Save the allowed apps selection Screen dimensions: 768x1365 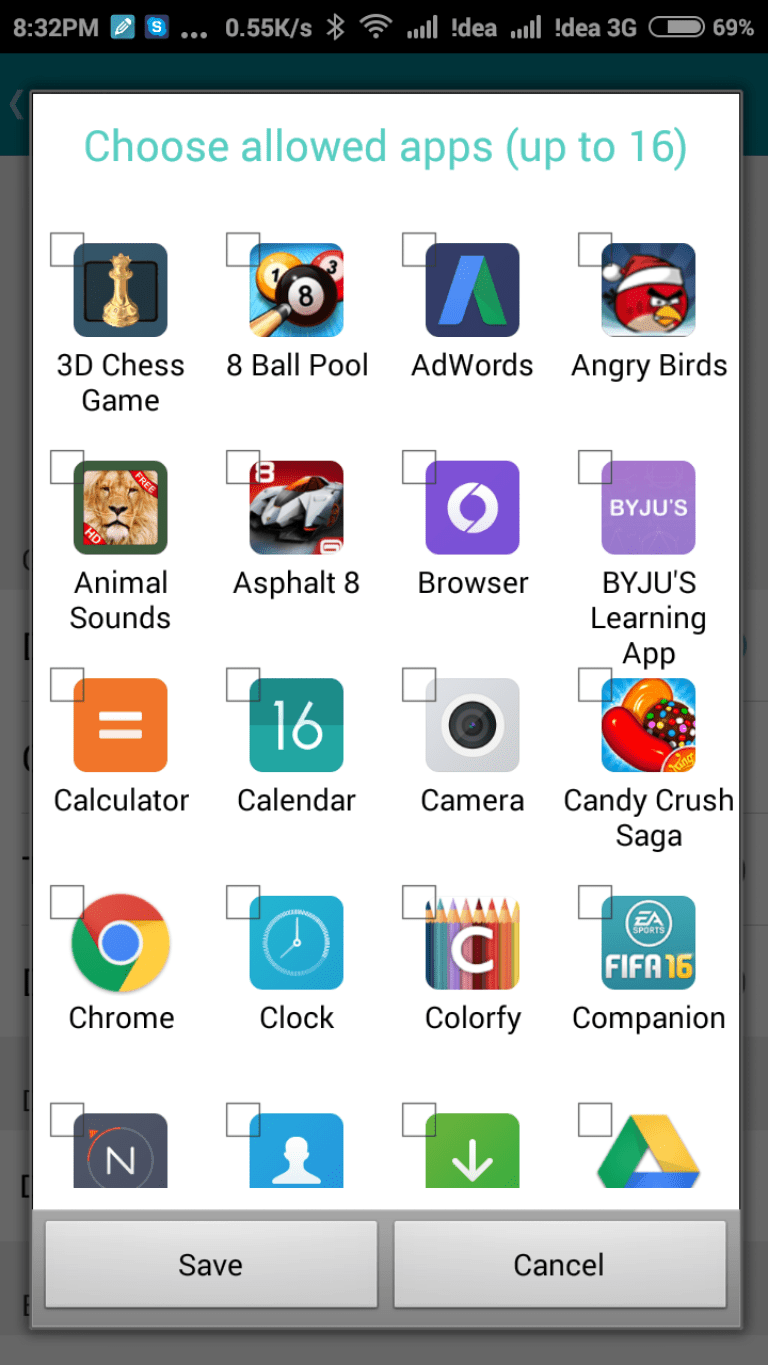(x=211, y=1265)
